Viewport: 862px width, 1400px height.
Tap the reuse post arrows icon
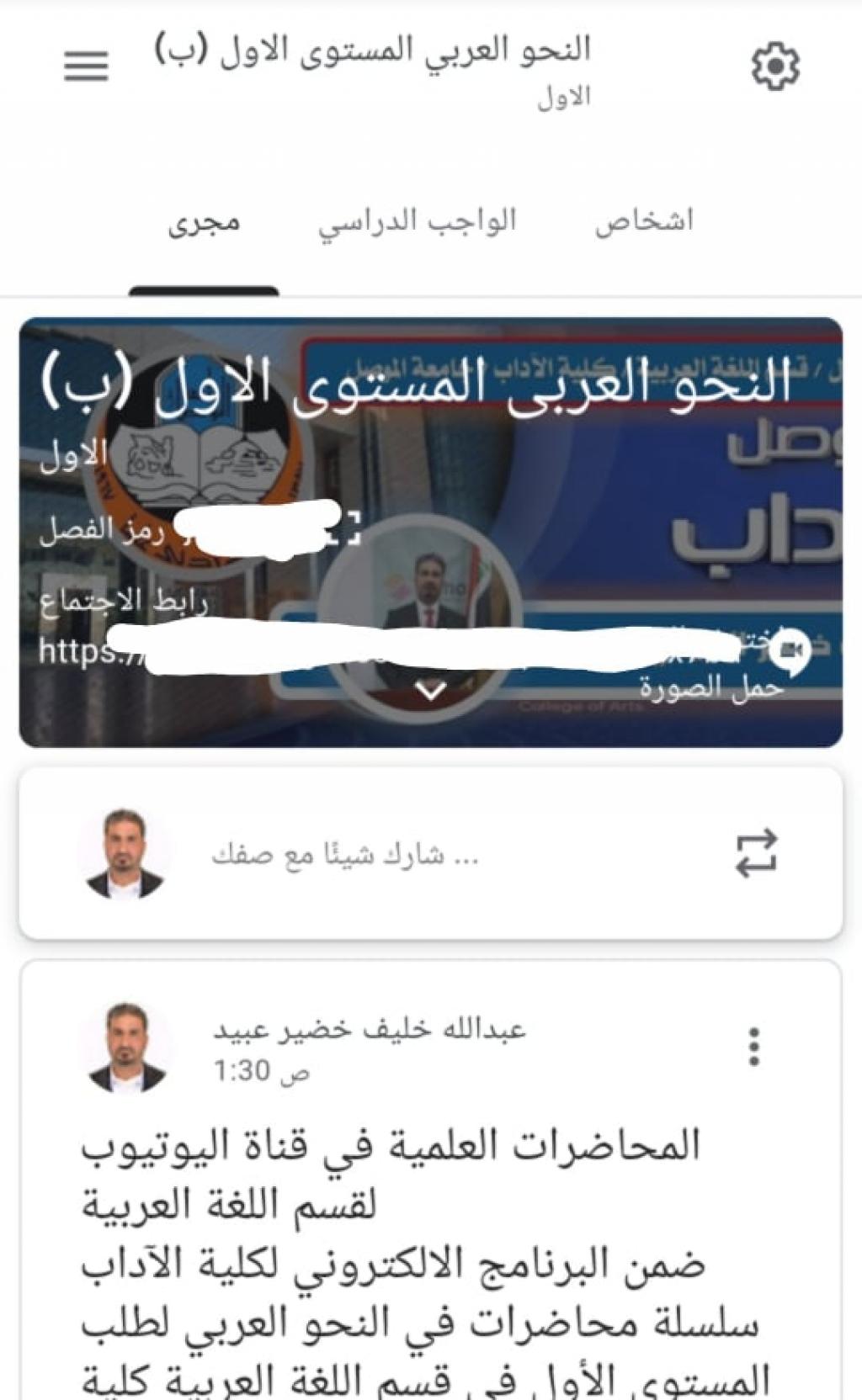point(756,853)
